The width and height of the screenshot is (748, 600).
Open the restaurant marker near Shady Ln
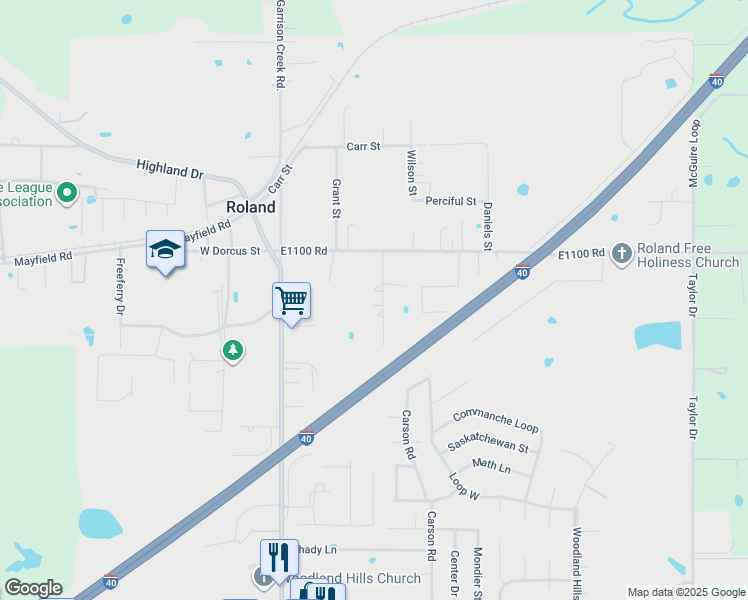pos(280,559)
